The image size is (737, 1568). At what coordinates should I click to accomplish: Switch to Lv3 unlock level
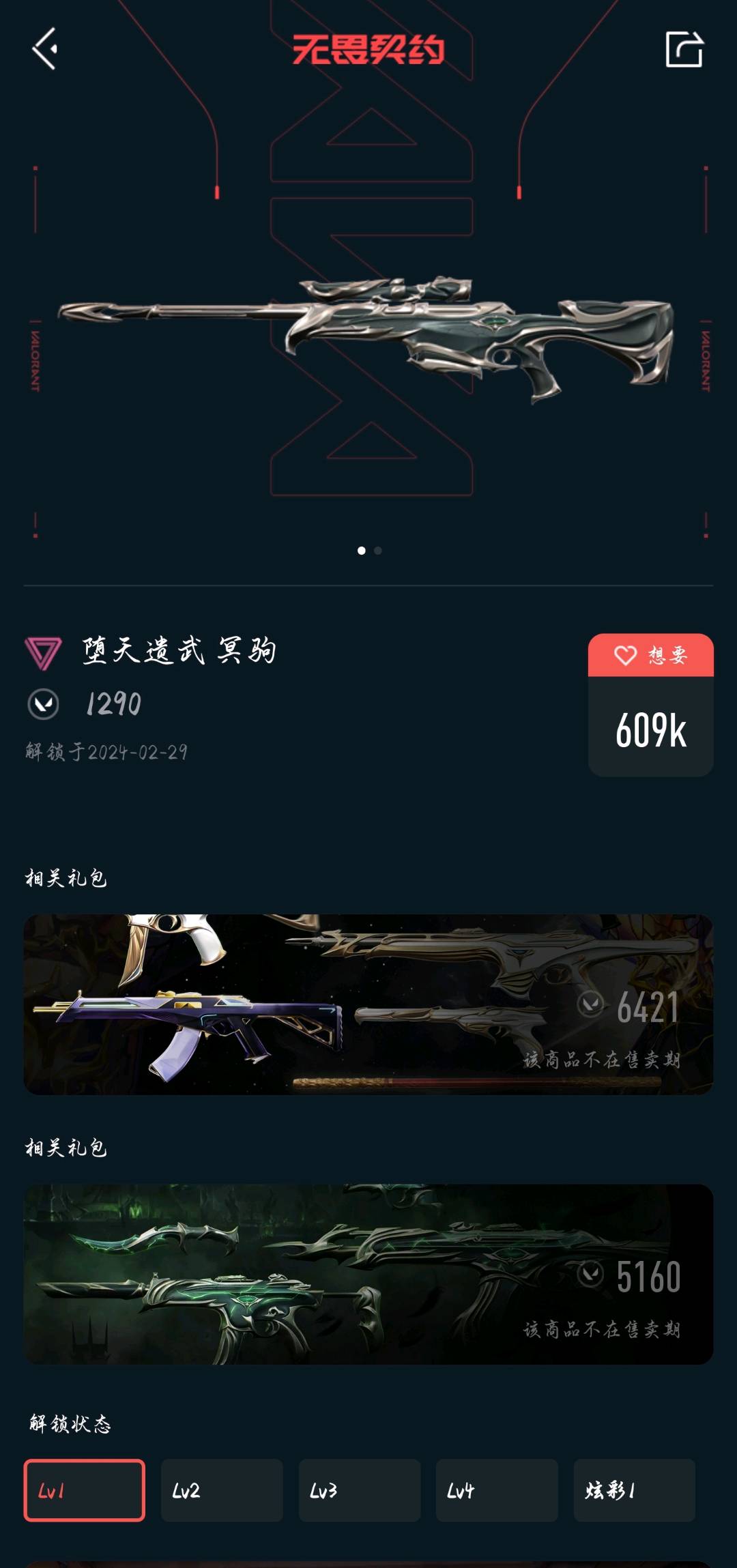(x=360, y=1490)
